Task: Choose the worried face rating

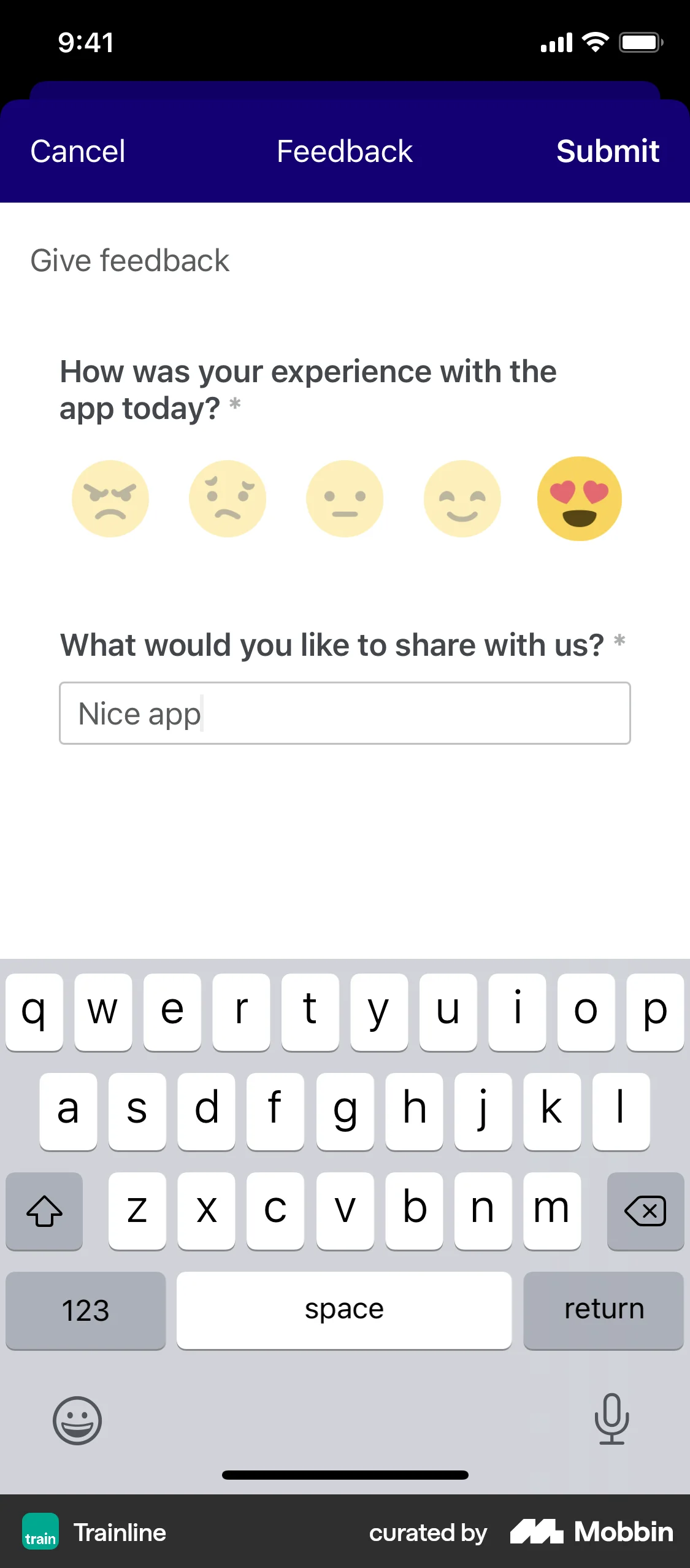Action: (x=228, y=499)
